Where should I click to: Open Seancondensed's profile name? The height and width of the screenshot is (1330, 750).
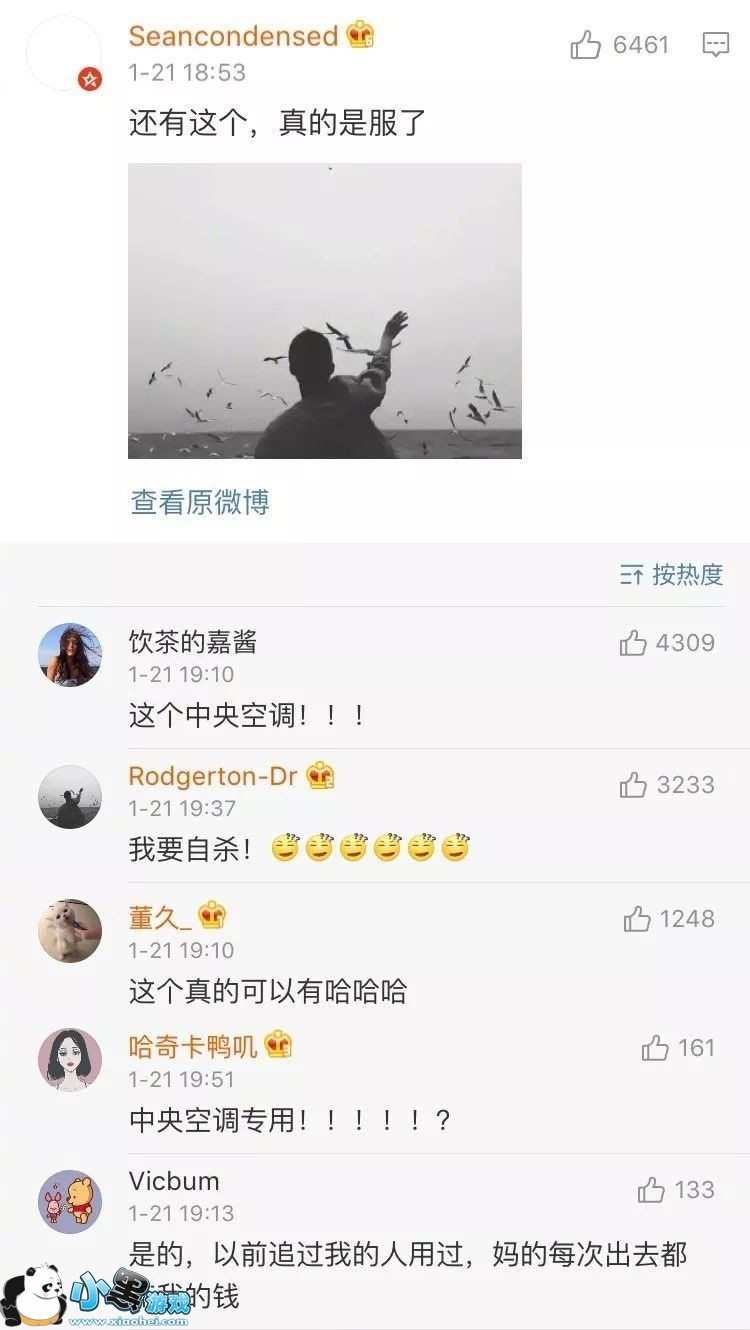tap(233, 36)
